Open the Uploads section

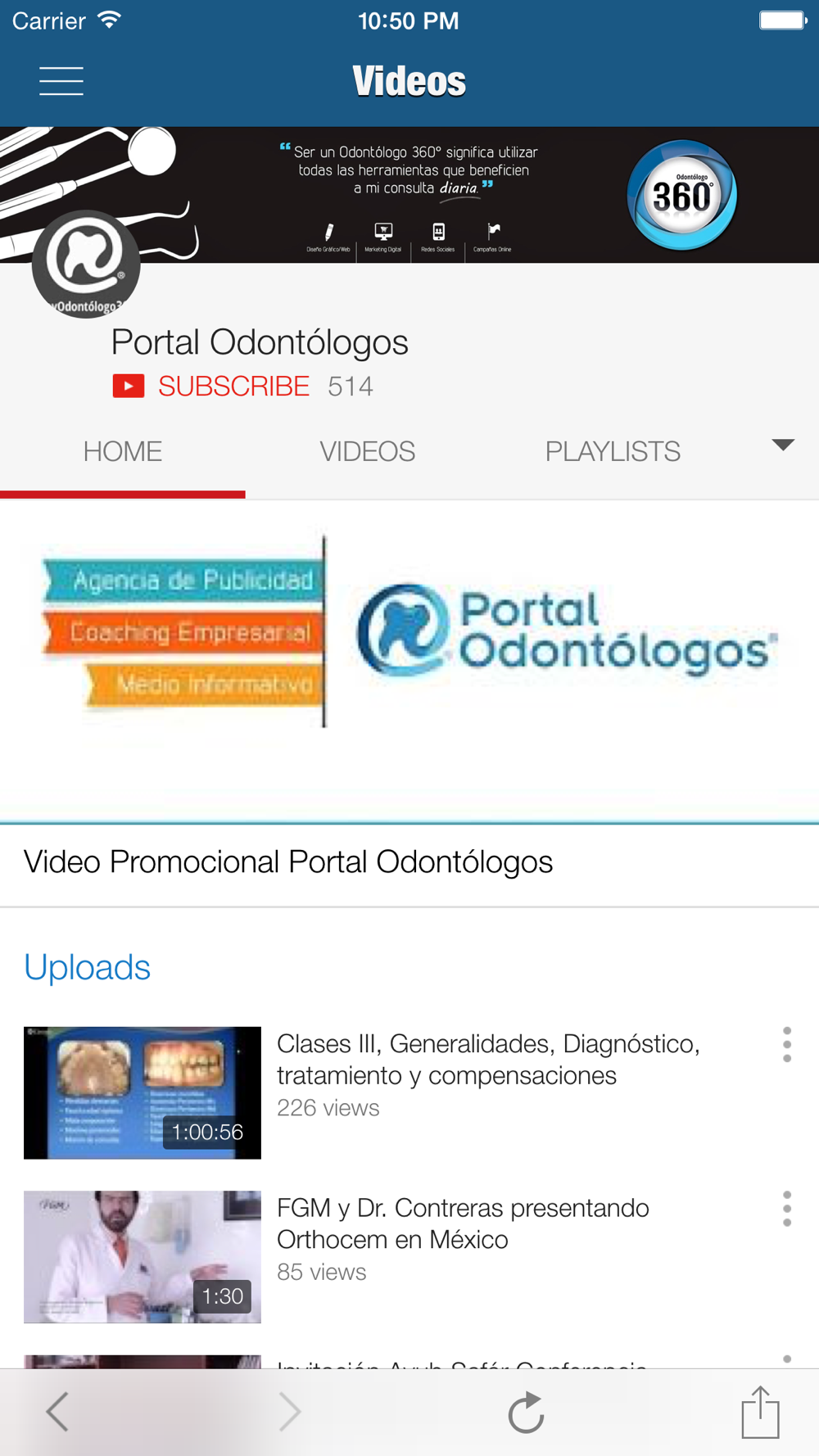[88, 967]
